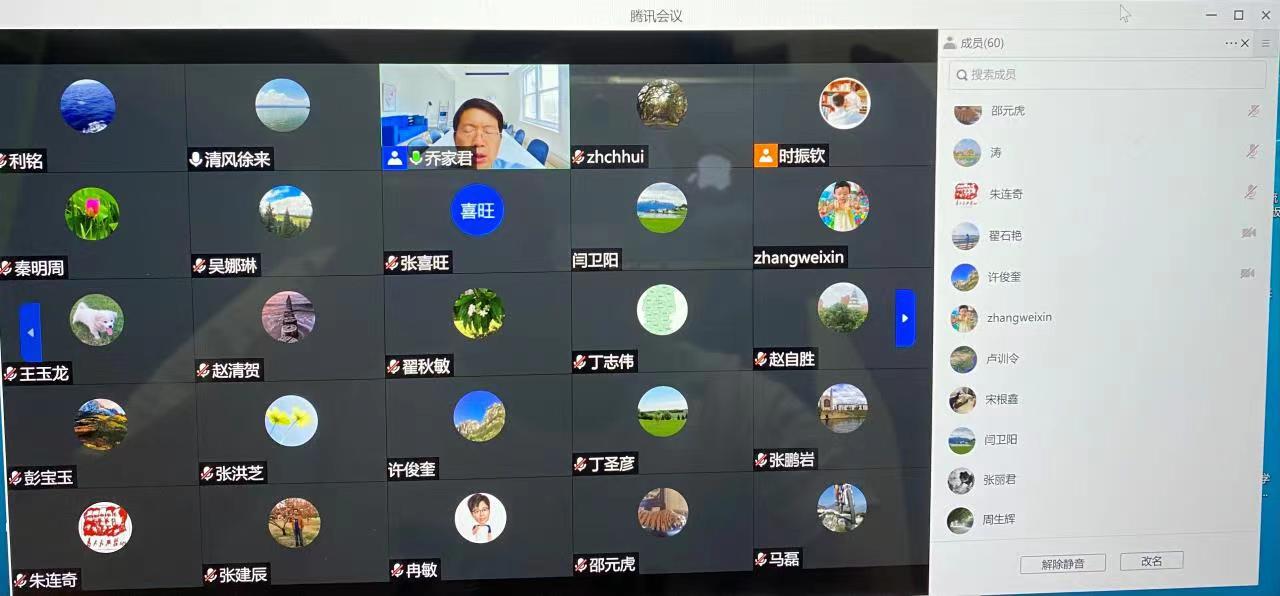The height and width of the screenshot is (596, 1280).
Task: Select member 翟石艳 in the list
Action: (x=1005, y=236)
